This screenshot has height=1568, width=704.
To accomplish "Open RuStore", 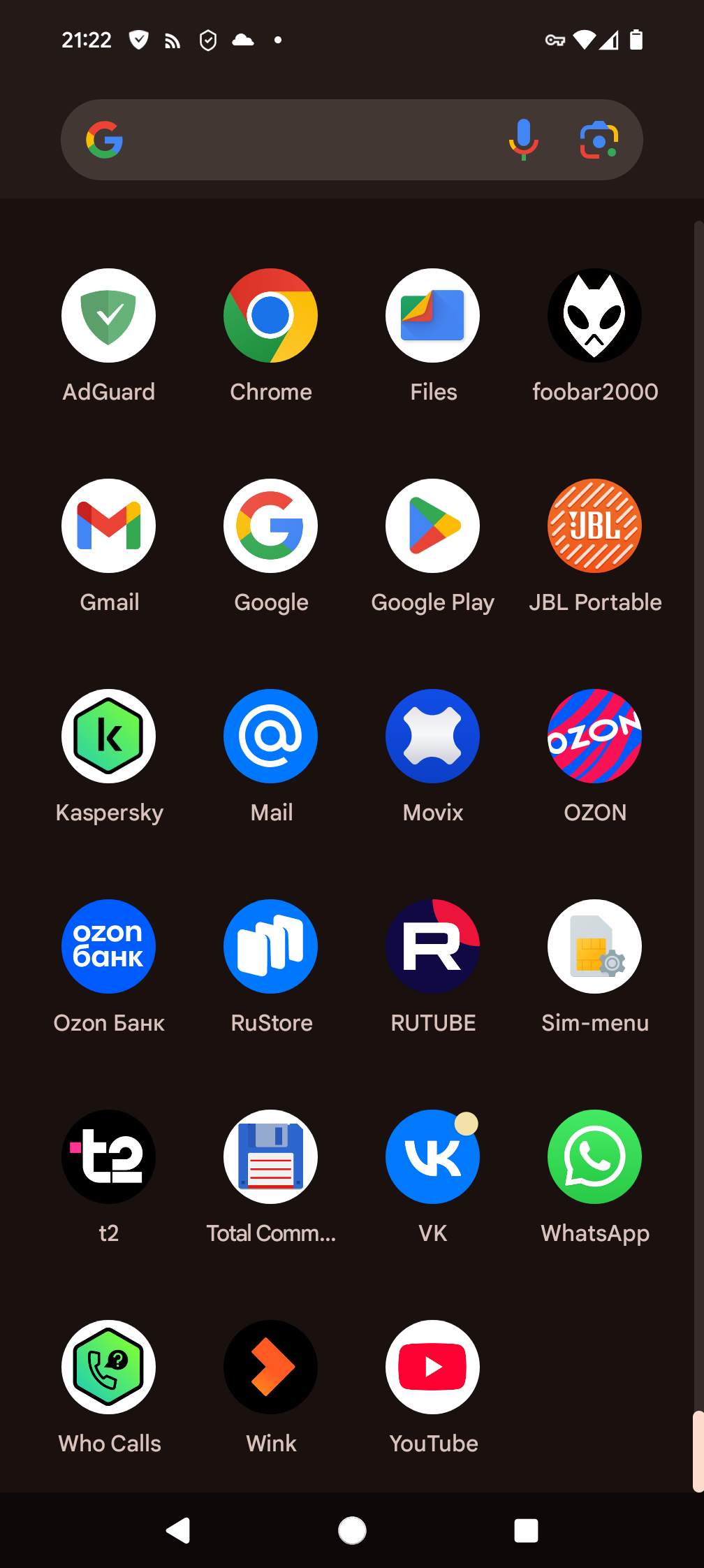I will 271,947.
